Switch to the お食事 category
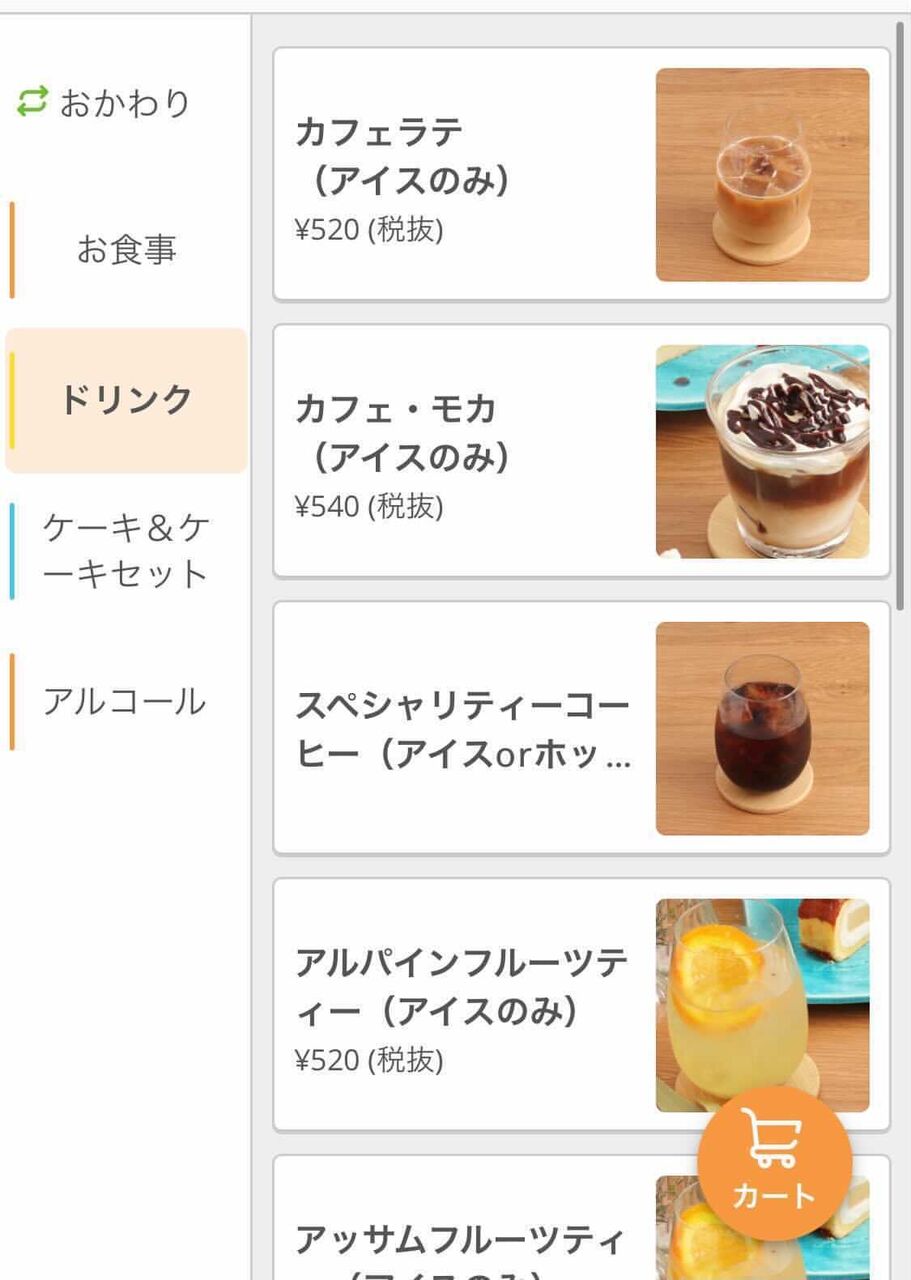The width and height of the screenshot is (911, 1280). [126, 250]
